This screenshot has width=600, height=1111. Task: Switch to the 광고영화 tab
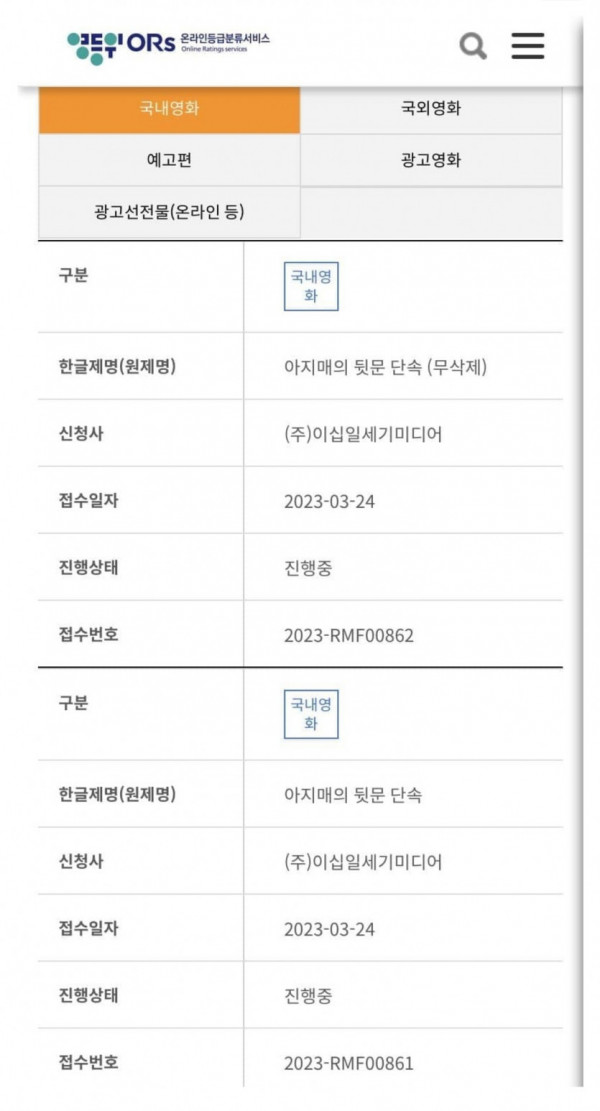point(431,160)
